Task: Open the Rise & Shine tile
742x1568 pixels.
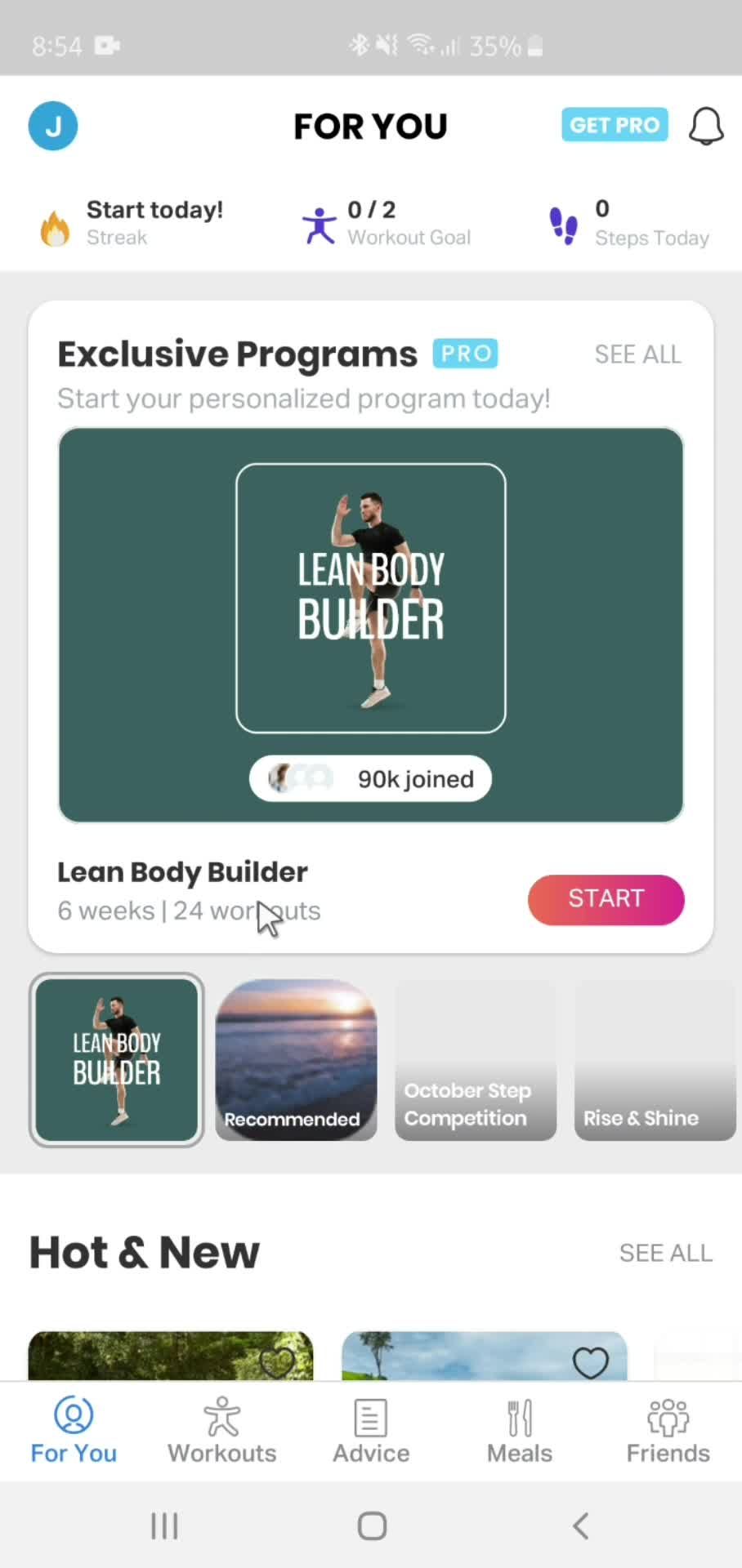Action: (x=655, y=1059)
